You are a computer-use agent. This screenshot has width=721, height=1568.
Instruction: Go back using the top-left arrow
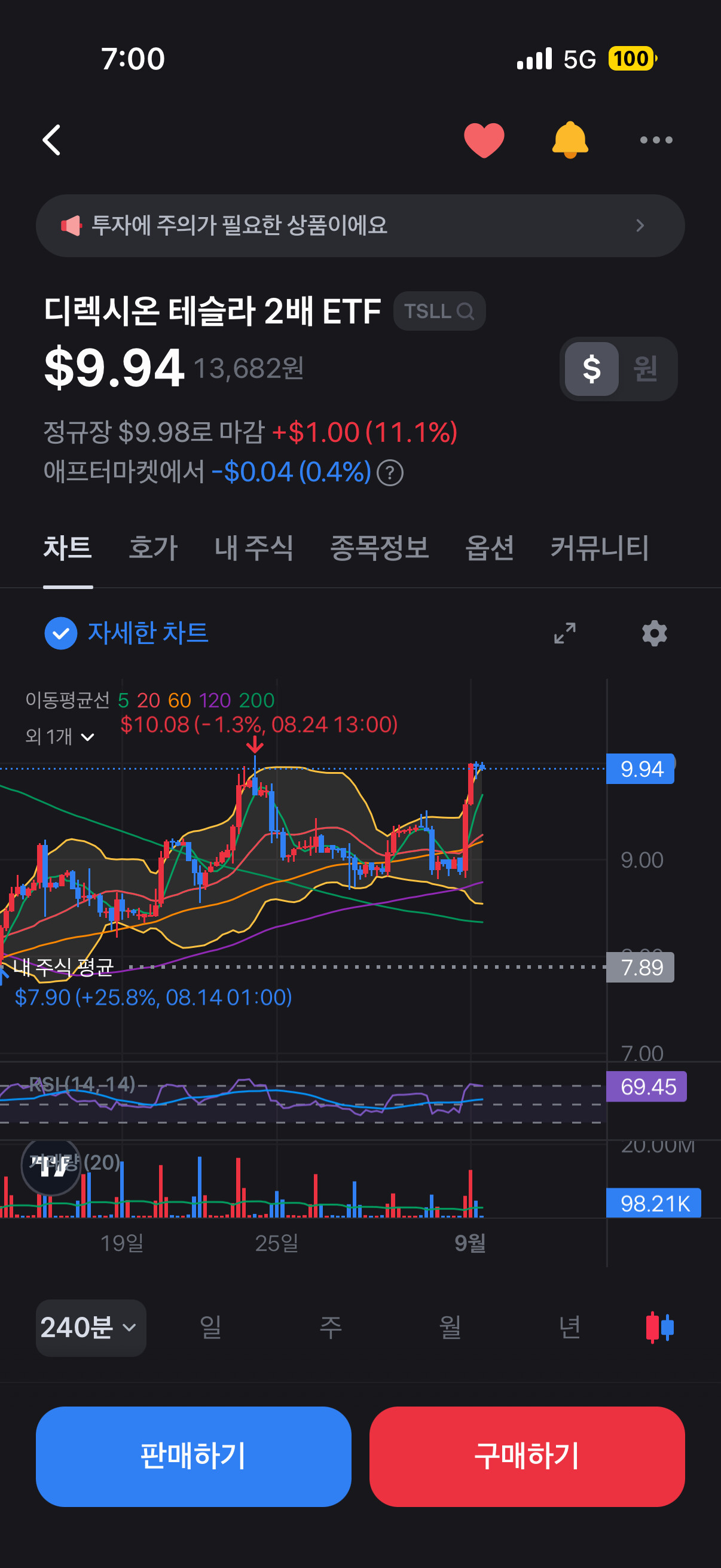tap(53, 140)
